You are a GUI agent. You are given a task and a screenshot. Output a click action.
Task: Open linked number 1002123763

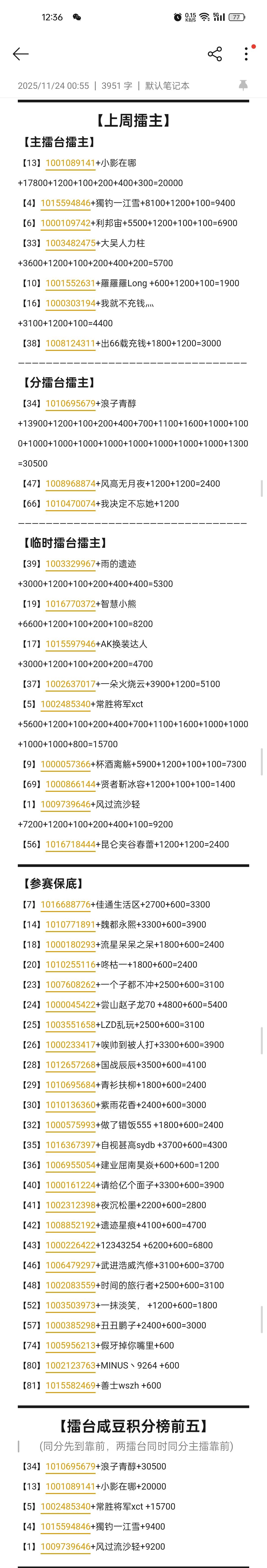[70, 1365]
